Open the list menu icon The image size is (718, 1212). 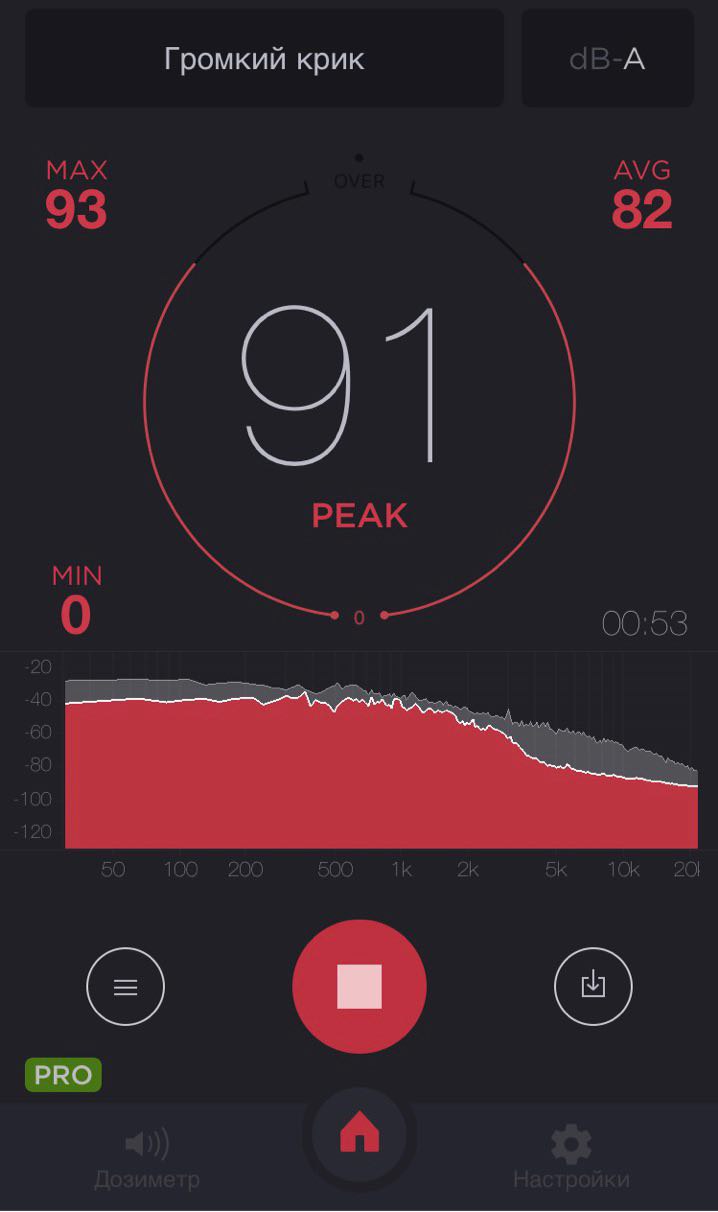[125, 987]
